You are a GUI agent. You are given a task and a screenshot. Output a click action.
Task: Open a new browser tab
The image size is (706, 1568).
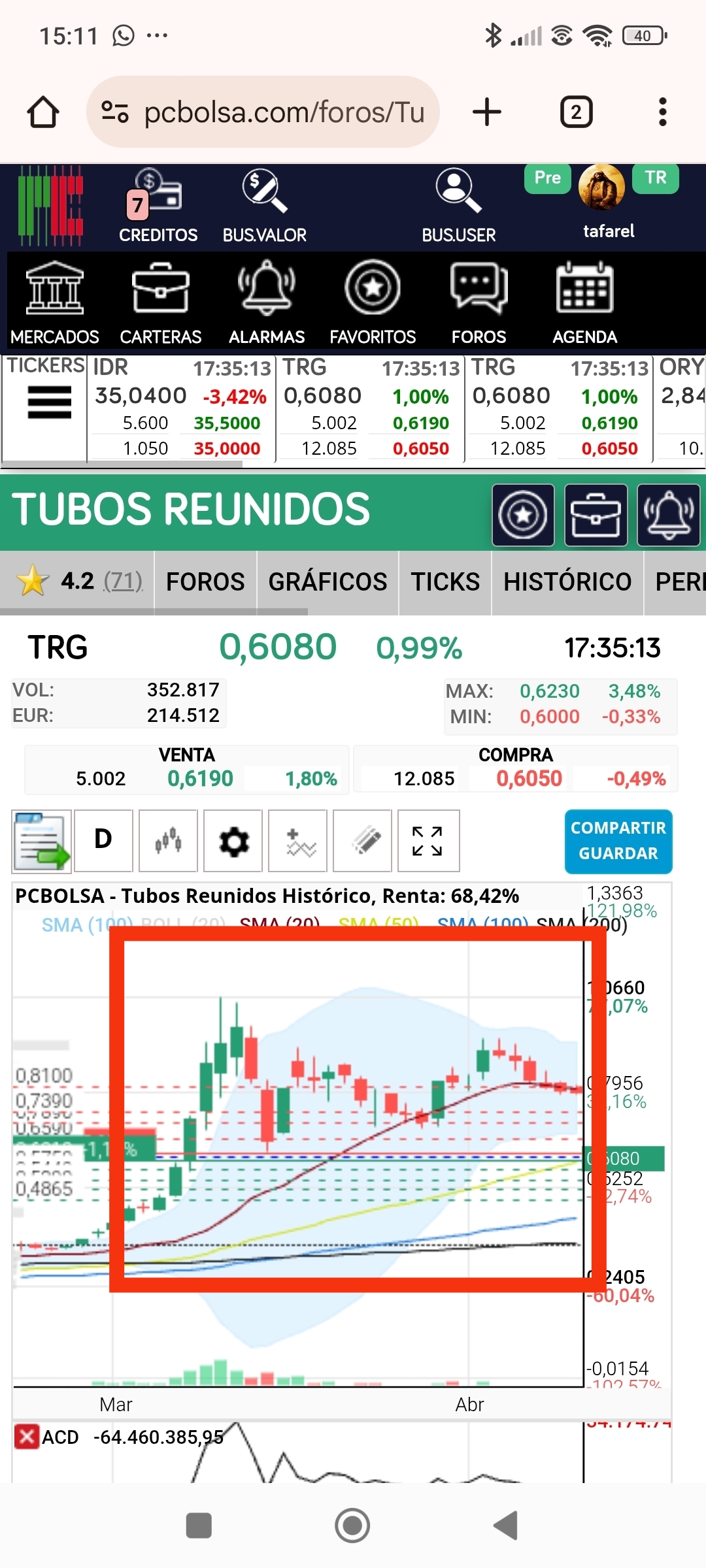click(487, 112)
